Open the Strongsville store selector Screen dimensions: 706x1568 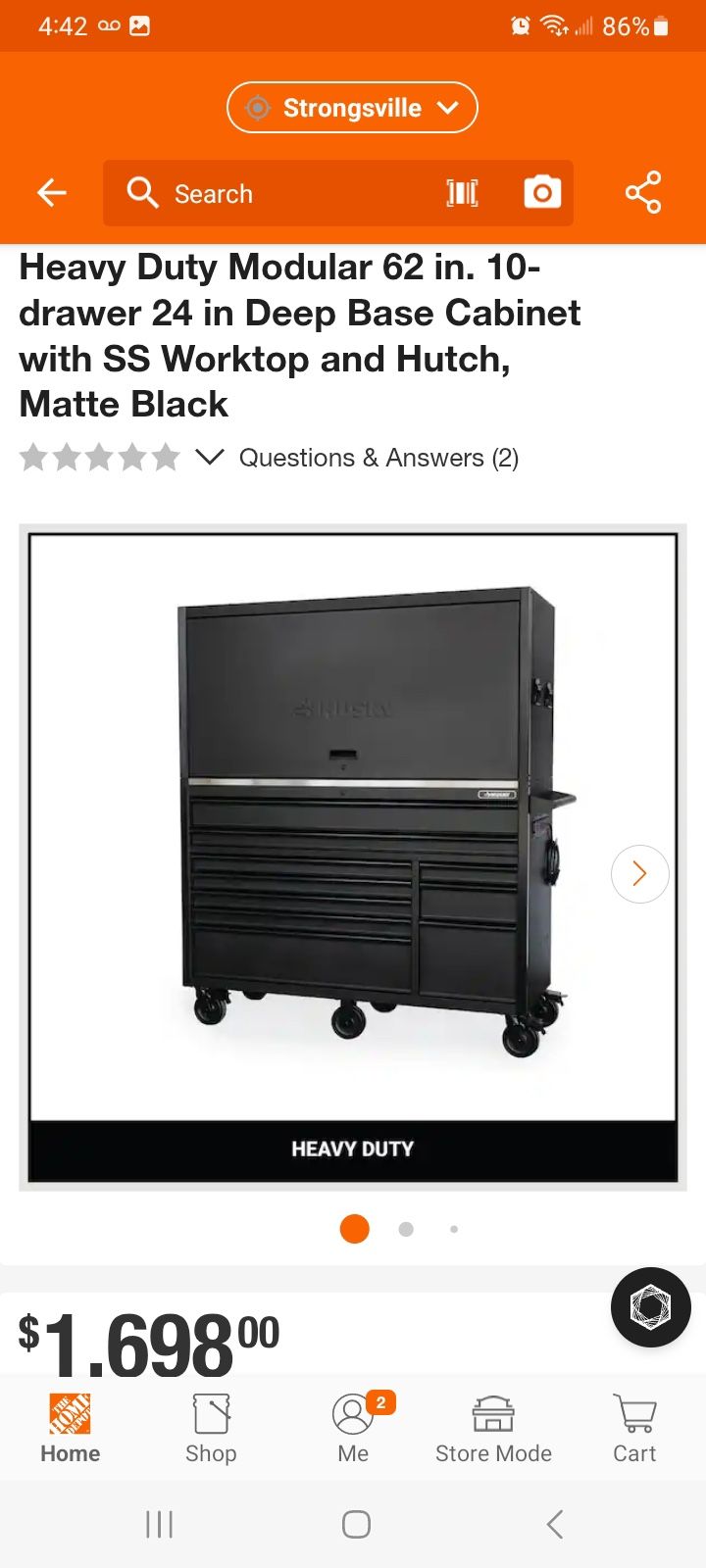tap(352, 108)
